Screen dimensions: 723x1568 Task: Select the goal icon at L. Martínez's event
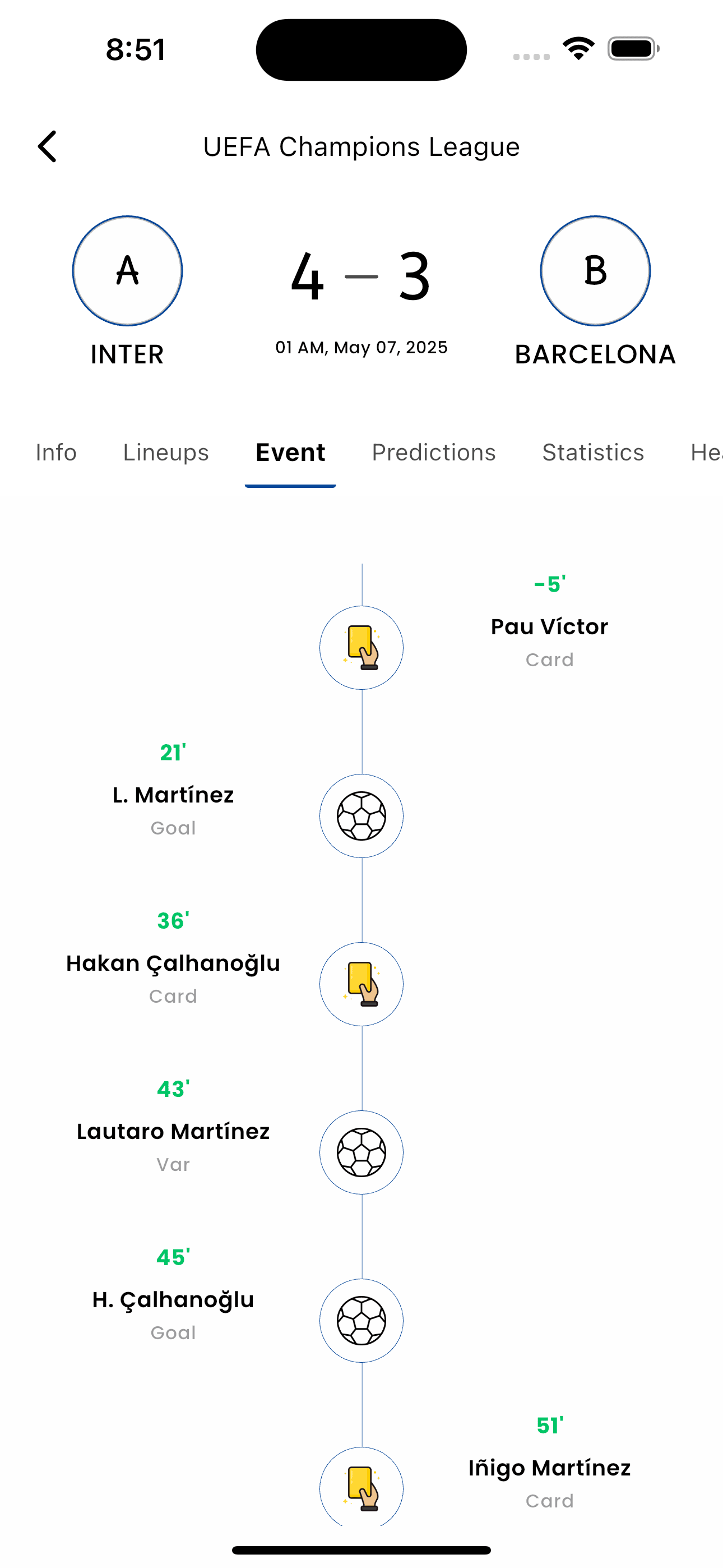[361, 815]
